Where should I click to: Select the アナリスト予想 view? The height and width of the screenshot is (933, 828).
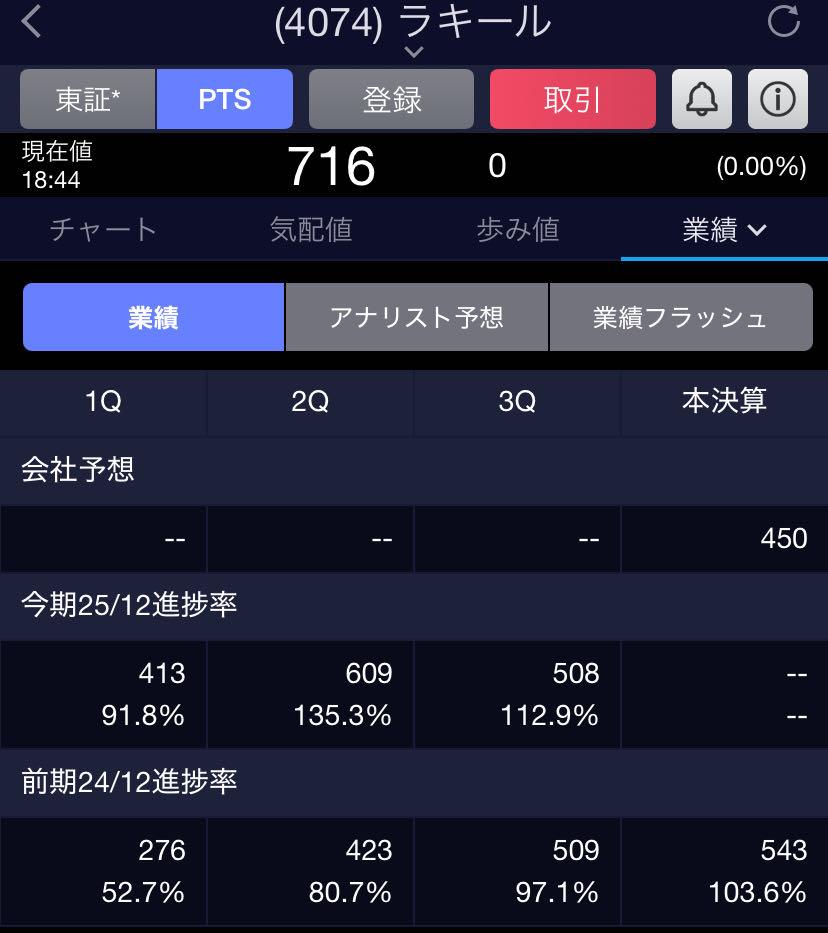coord(417,316)
